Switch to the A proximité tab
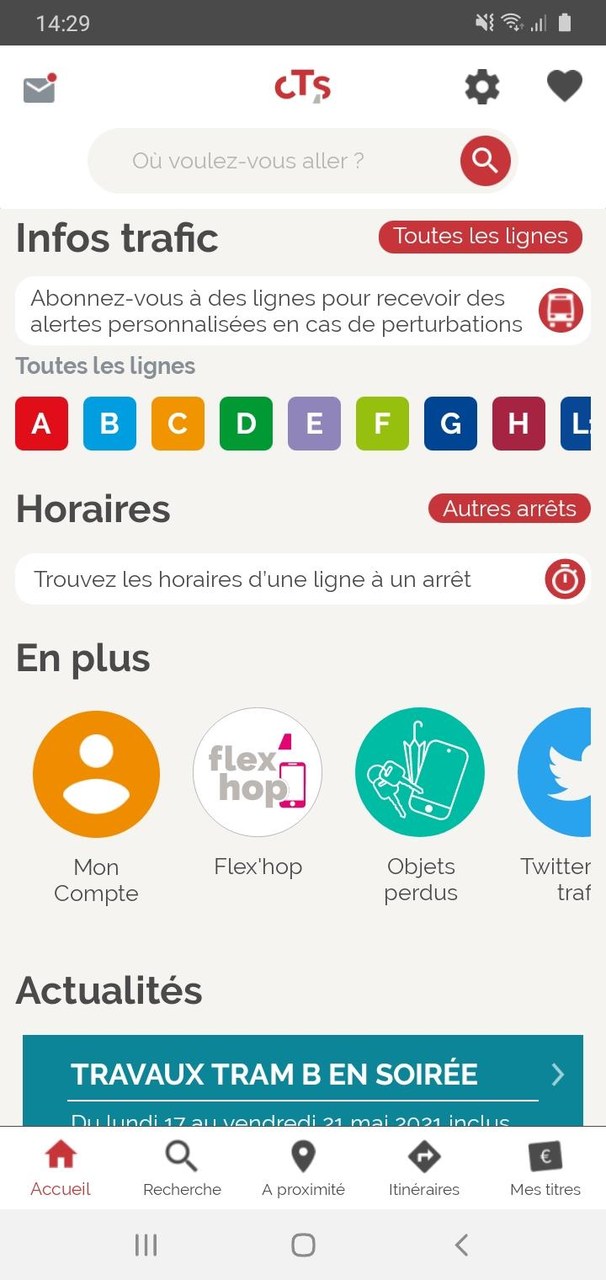The width and height of the screenshot is (606, 1280). click(x=303, y=1169)
